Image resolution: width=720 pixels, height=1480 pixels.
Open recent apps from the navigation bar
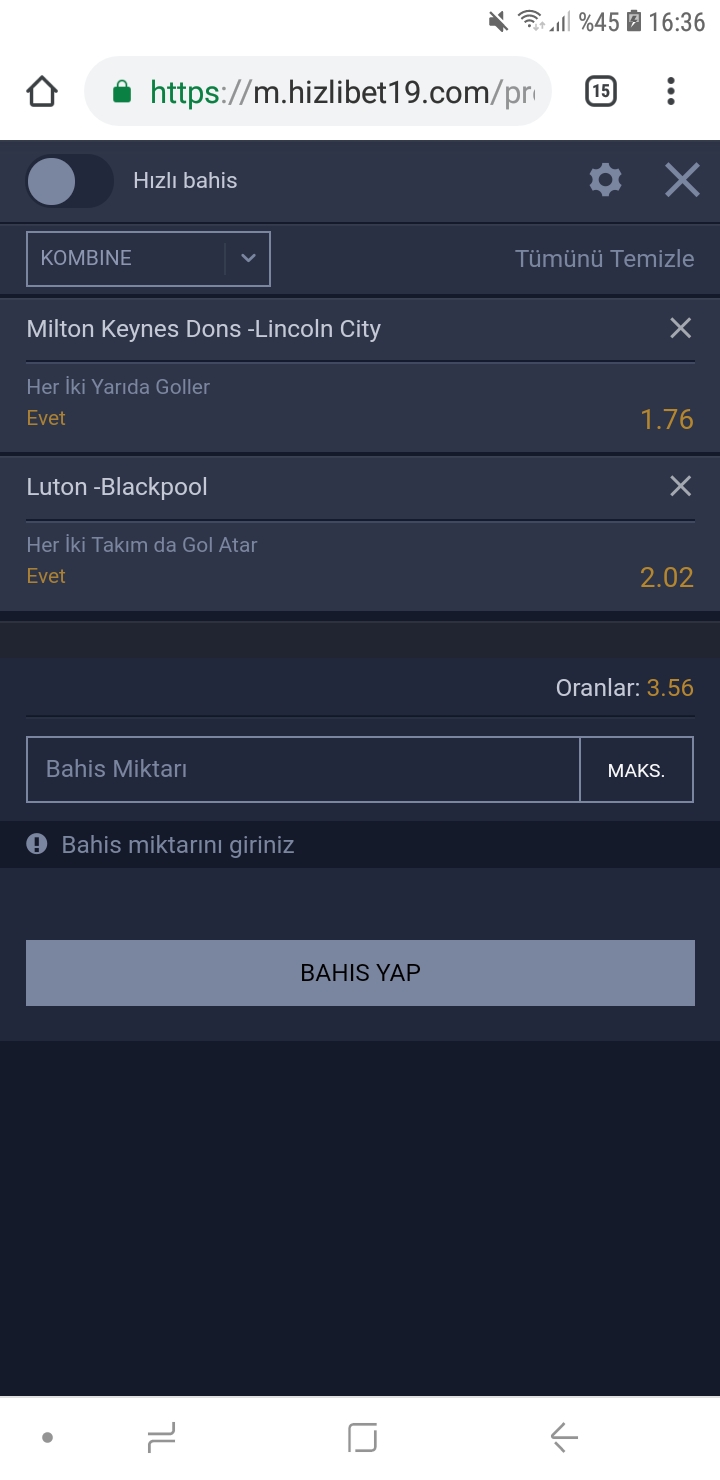pyautogui.click(x=161, y=1438)
